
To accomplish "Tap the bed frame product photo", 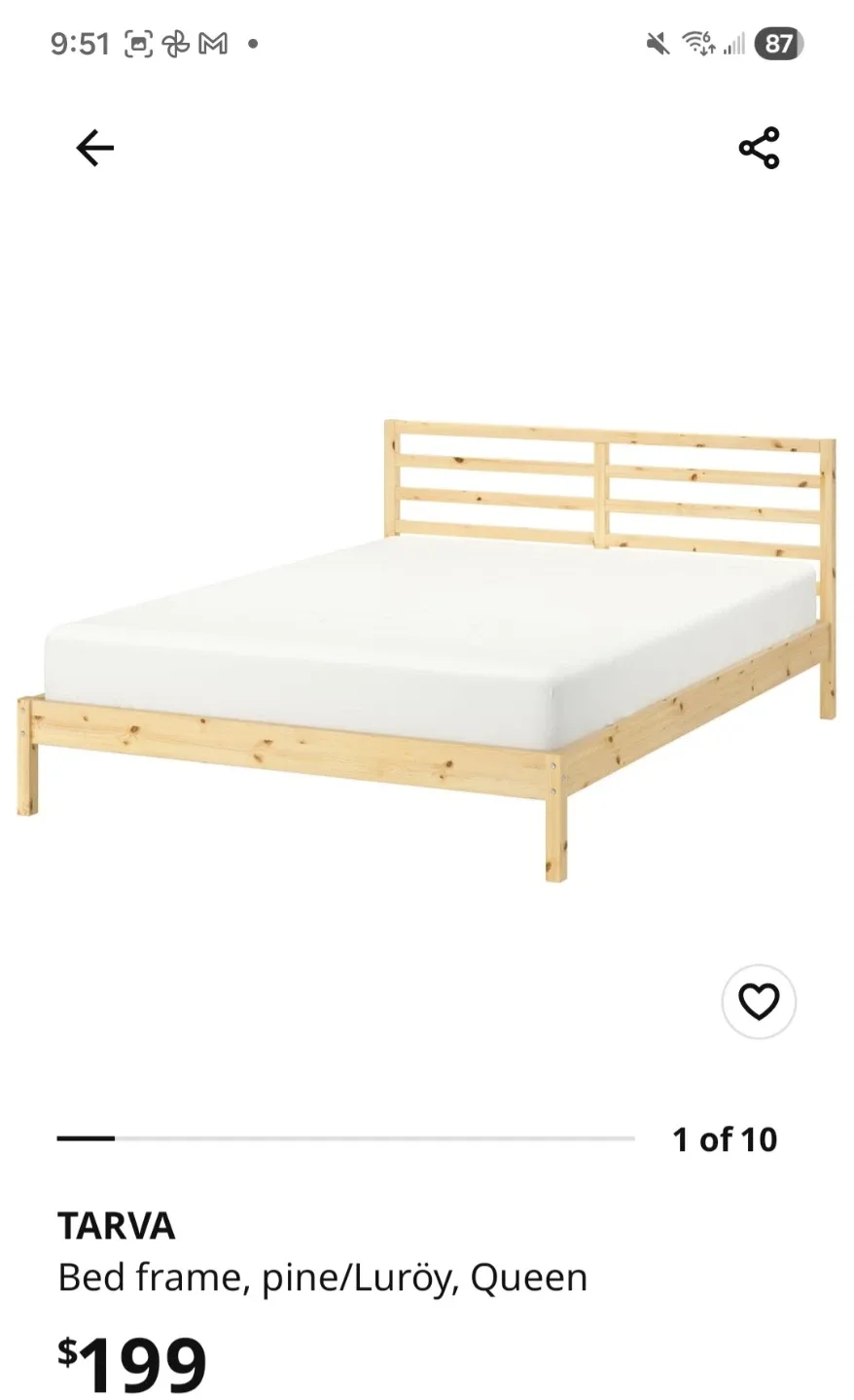I will (x=428, y=642).
